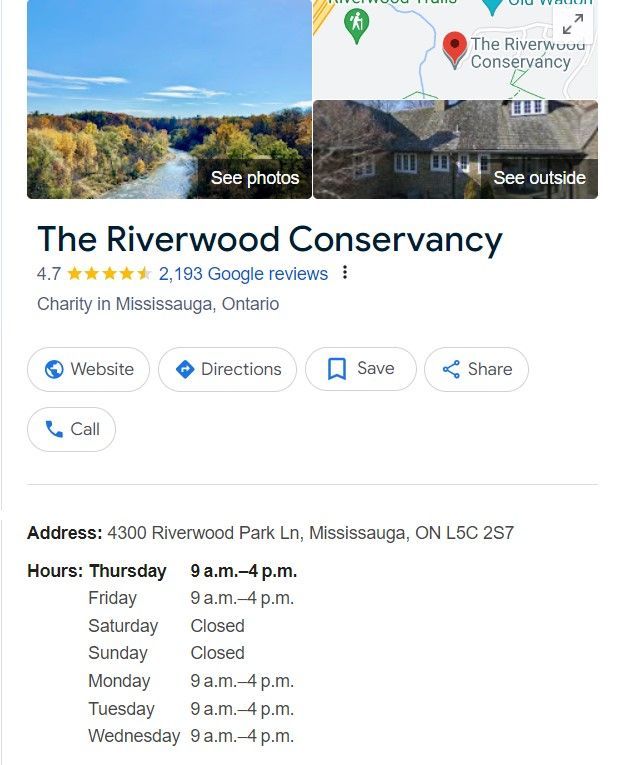The height and width of the screenshot is (765, 627).
Task: Save The Riverwood Conservancy to your lists
Action: (361, 369)
